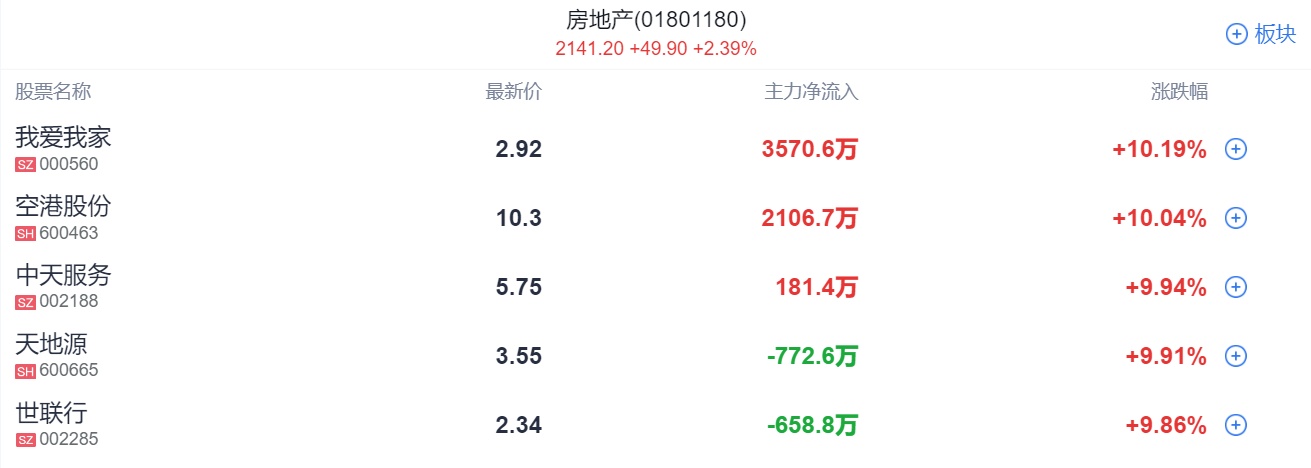Open stock 世联行 details
Image resolution: width=1311 pixels, height=468 pixels.
point(51,413)
